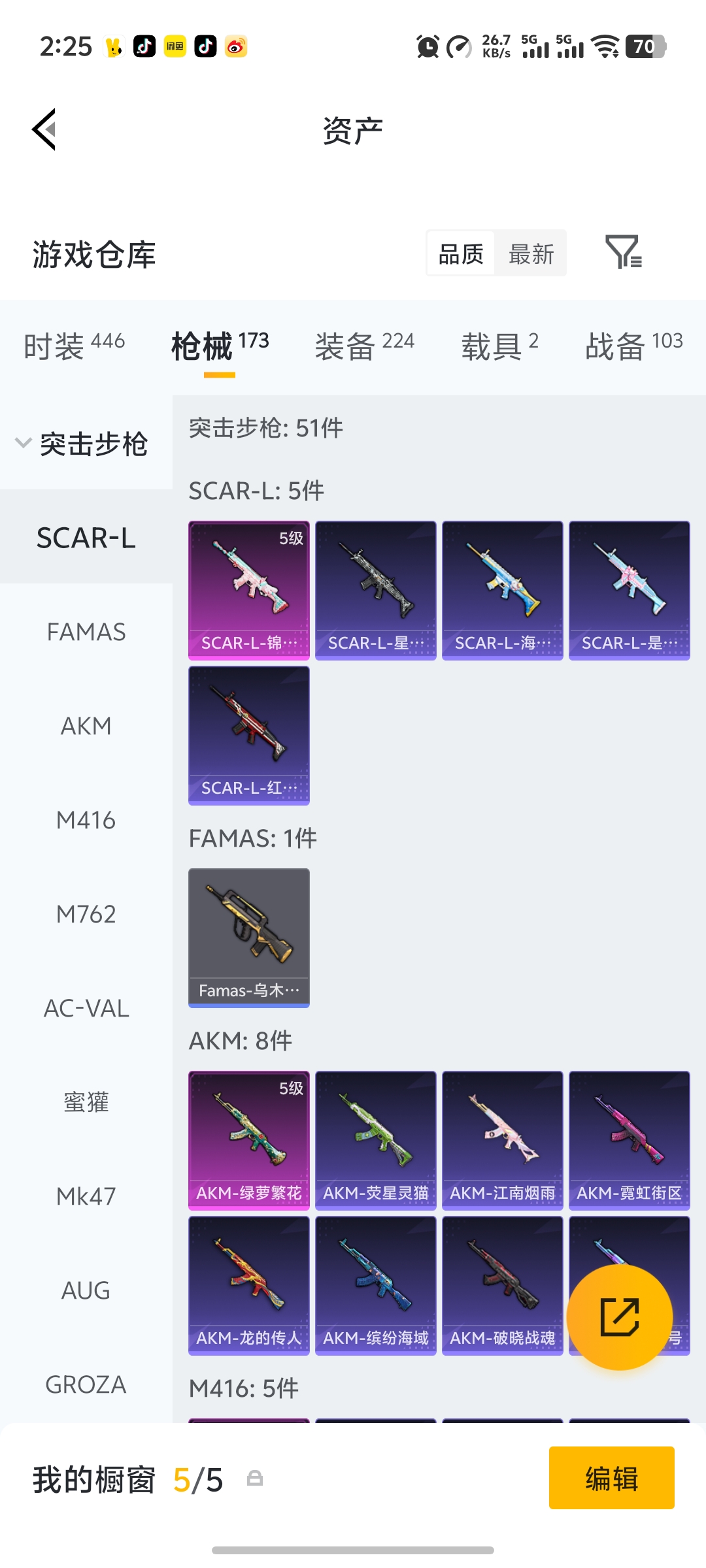This screenshot has width=706, height=1568.
Task: Tap the 5G signal strength indicator
Action: point(536,47)
